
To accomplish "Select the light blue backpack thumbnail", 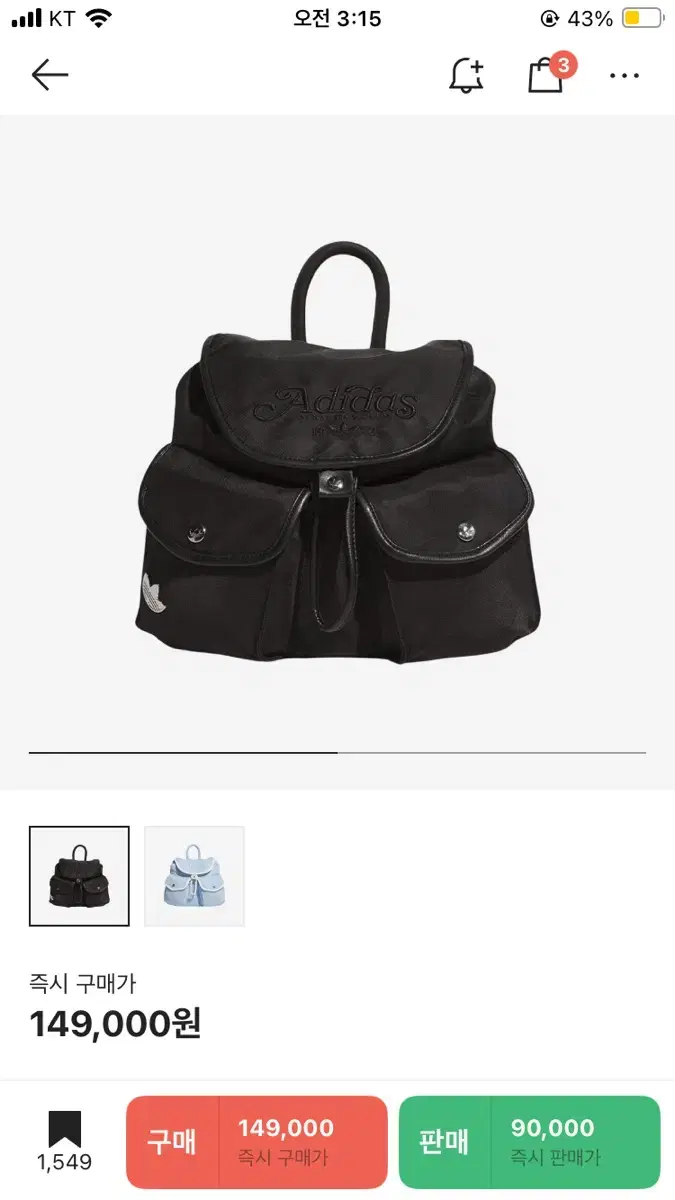I will click(x=194, y=876).
